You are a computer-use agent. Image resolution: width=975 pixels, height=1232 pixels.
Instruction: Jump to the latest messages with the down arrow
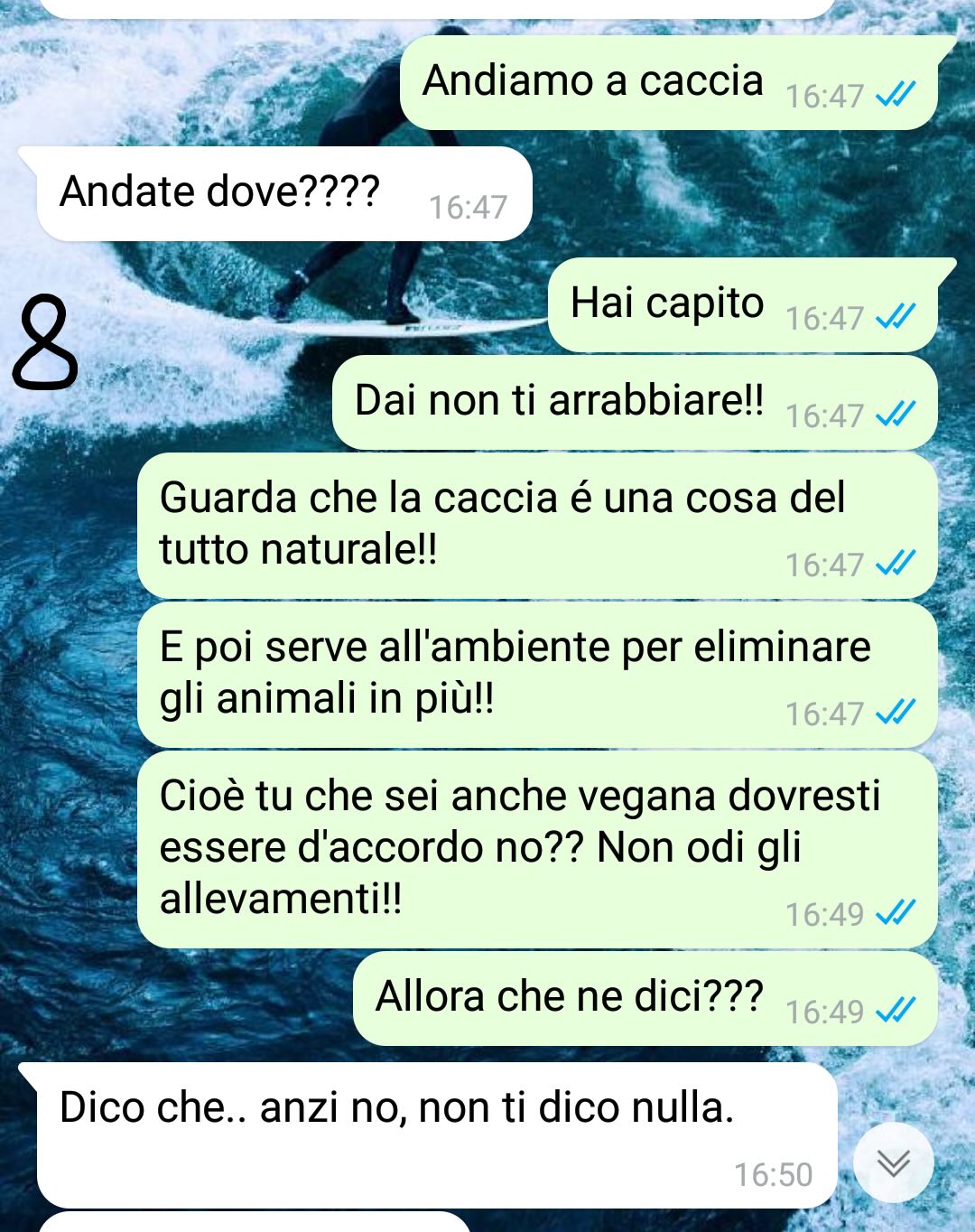(x=893, y=1162)
